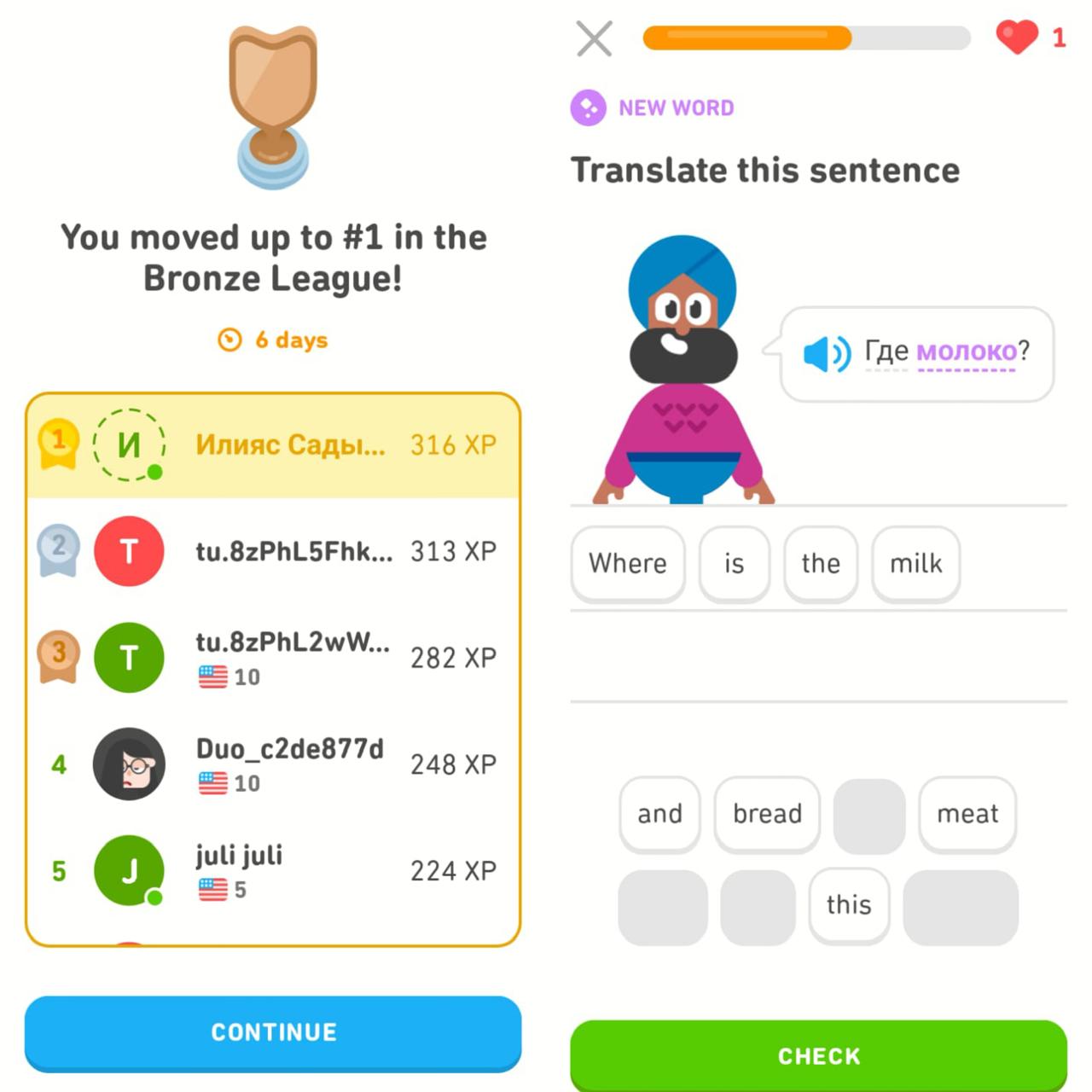Image resolution: width=1092 pixels, height=1092 pixels.
Task: Play the audio for Где молоко?
Action: (x=826, y=353)
